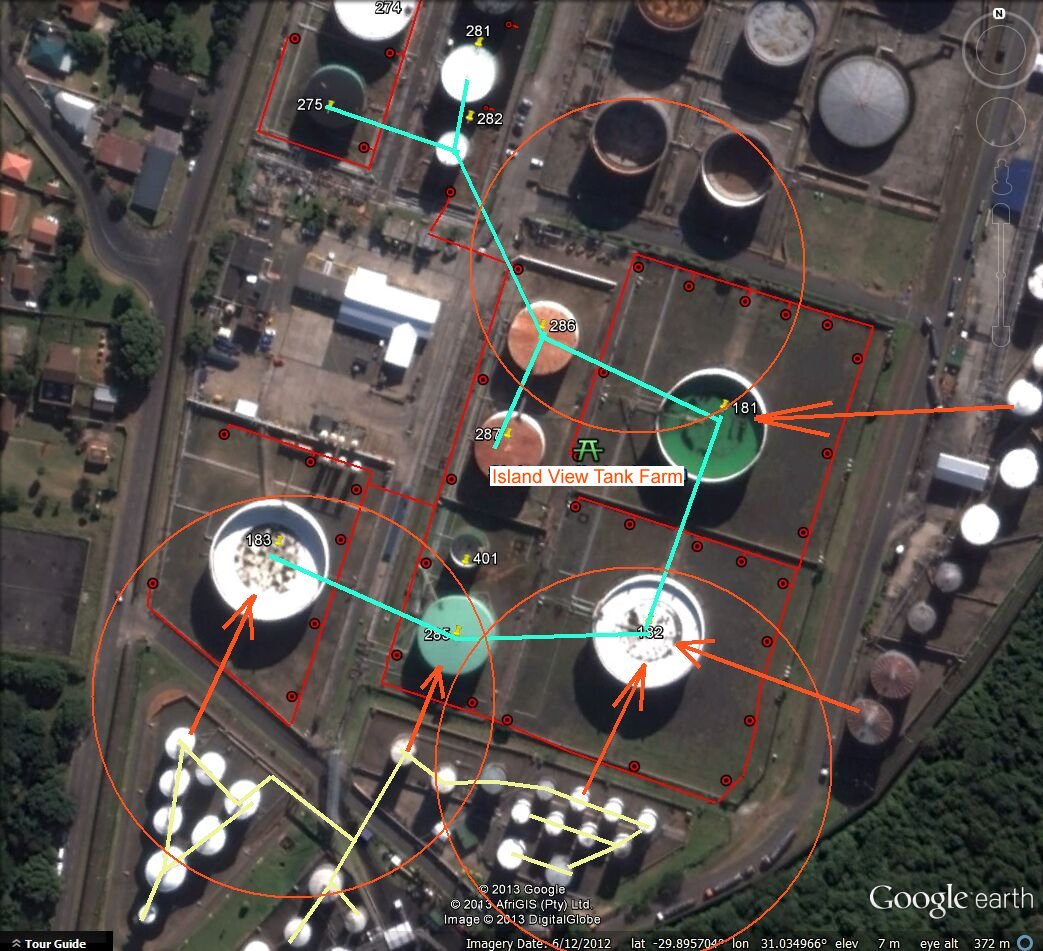Select placemark 281
Screen dimensions: 1043x951
(x=480, y=43)
